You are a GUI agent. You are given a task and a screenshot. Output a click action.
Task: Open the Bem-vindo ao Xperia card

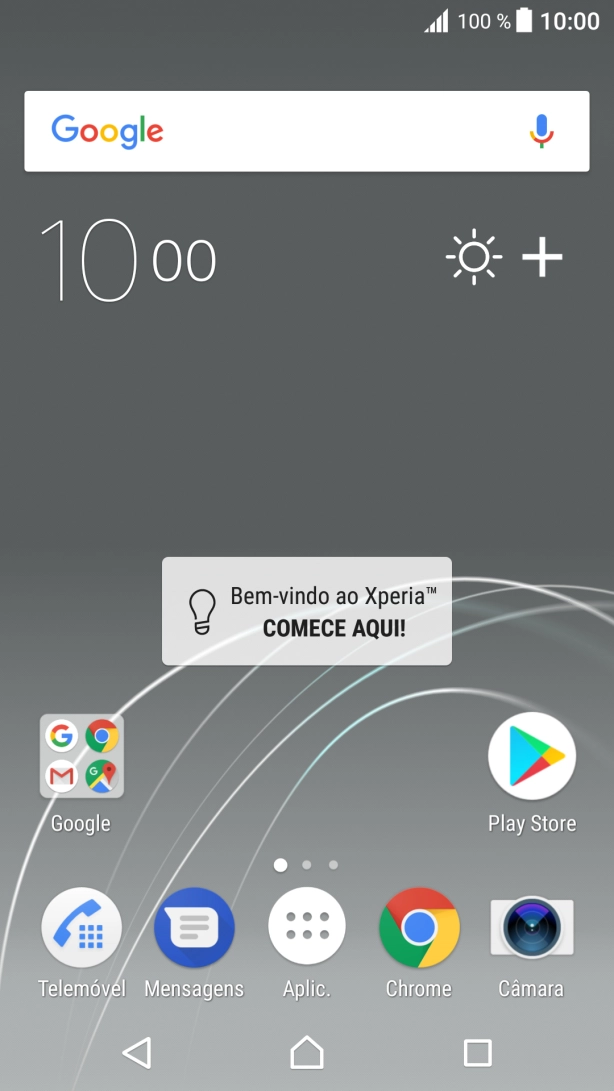tap(307, 611)
